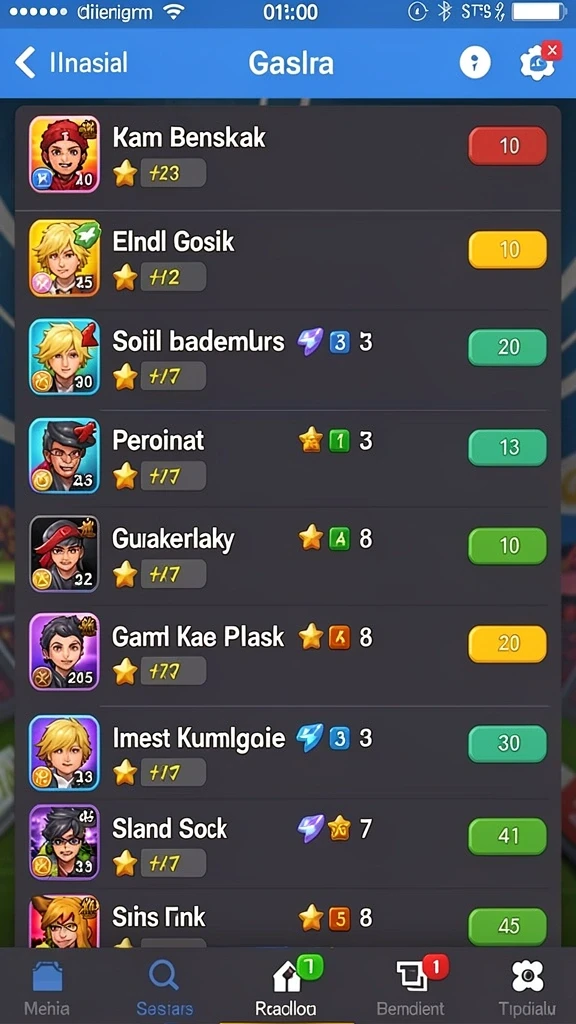Tap green 10 button for Guiakerlaky

coord(507,545)
